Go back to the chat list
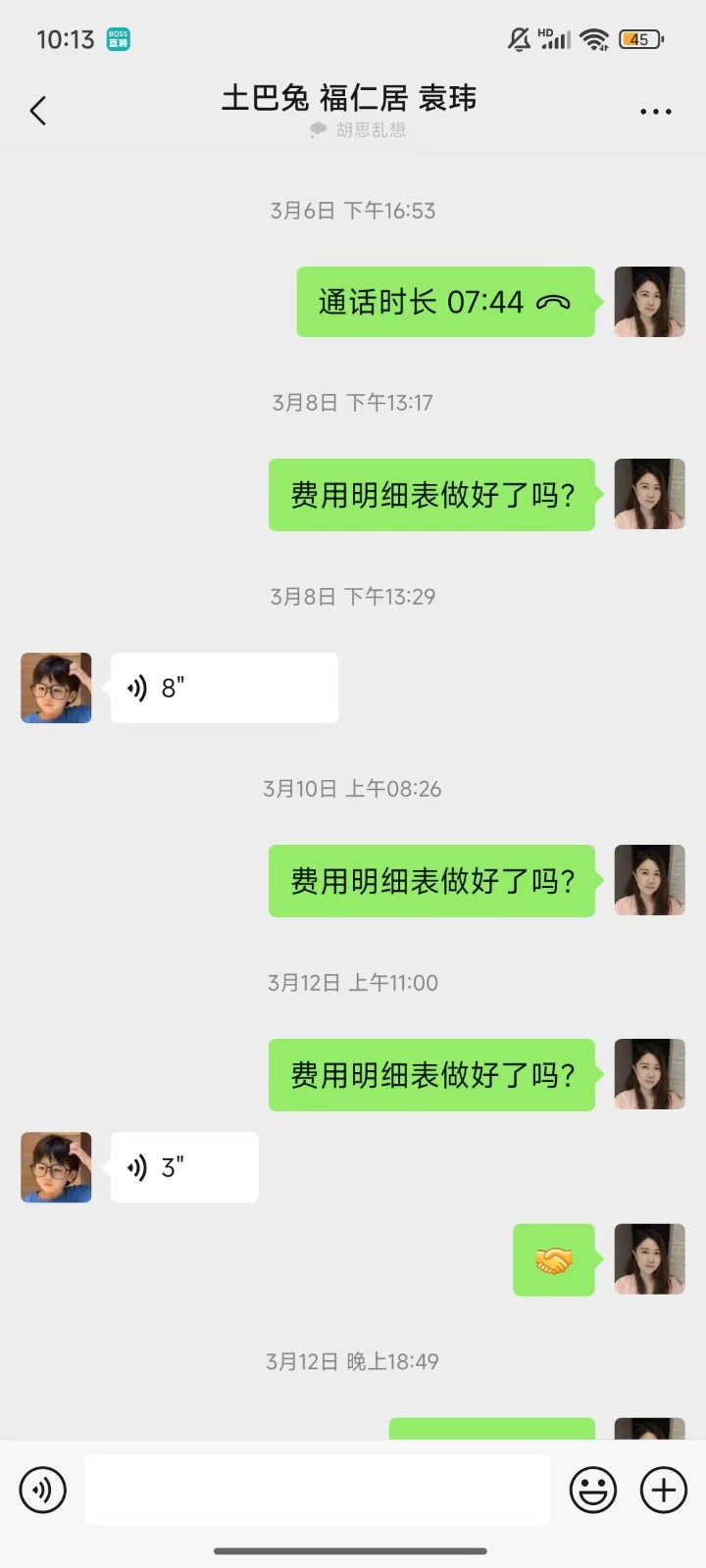This screenshot has height=1568, width=706. click(38, 111)
